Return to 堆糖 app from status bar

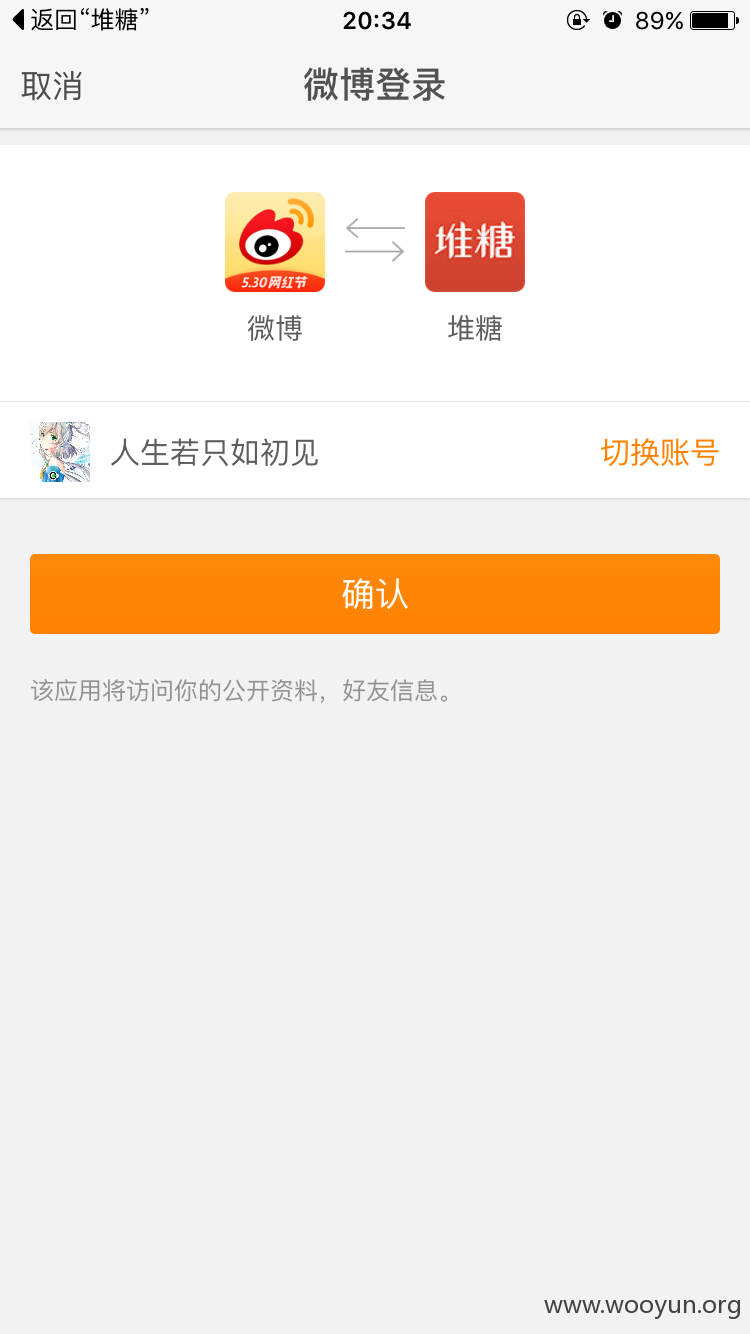coord(81,20)
